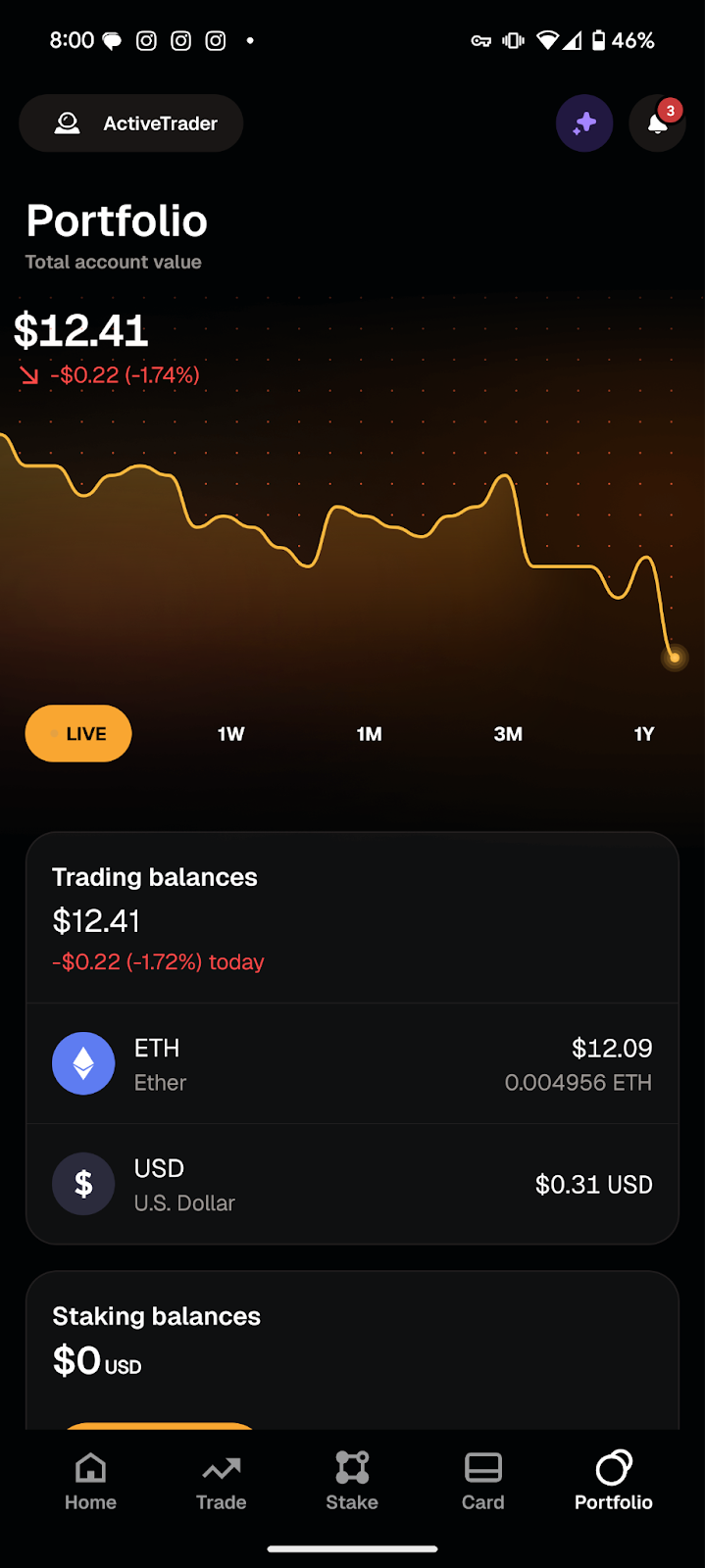Open the Stake tab
Viewport: 705px width, 1568px height.
pyautogui.click(x=352, y=1482)
